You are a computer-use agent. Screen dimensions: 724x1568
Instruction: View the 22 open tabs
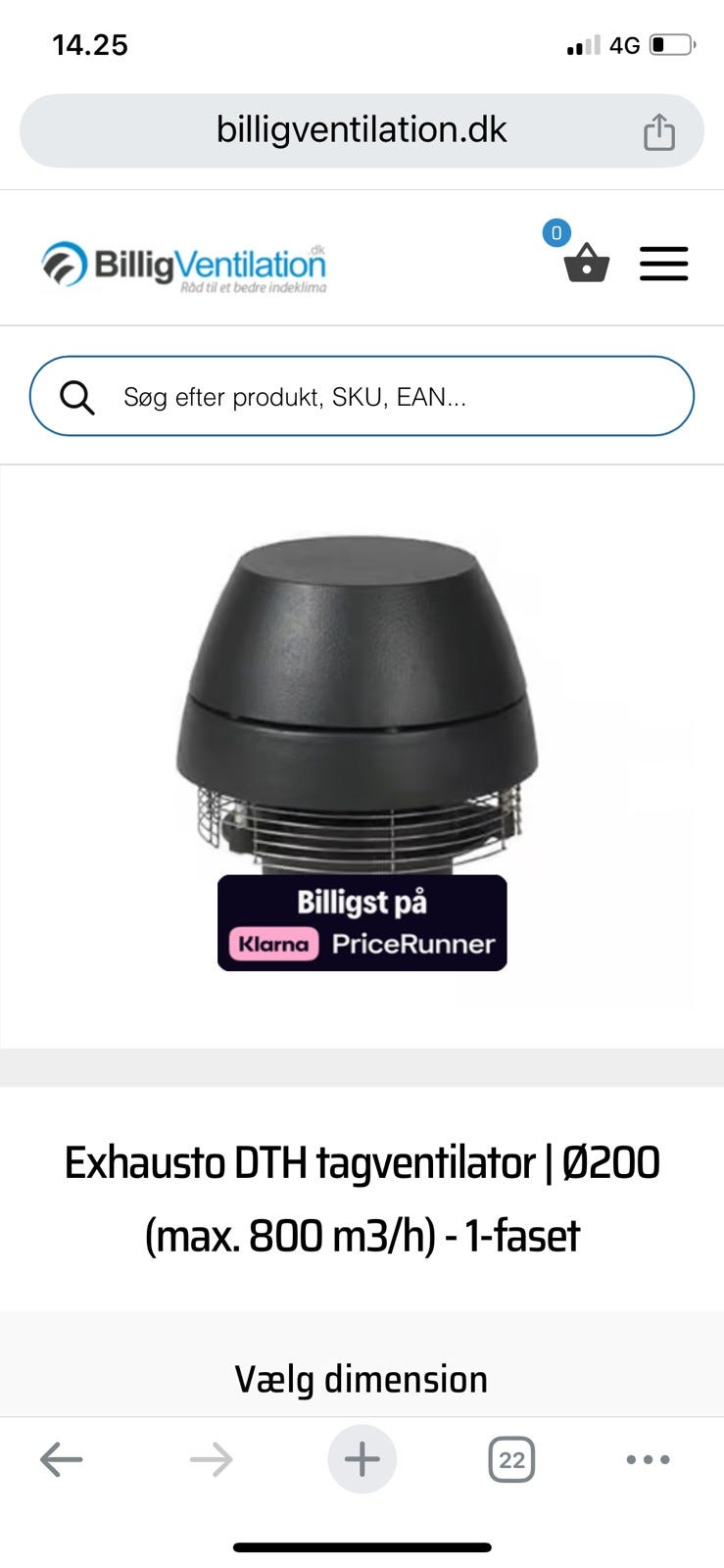(511, 1460)
